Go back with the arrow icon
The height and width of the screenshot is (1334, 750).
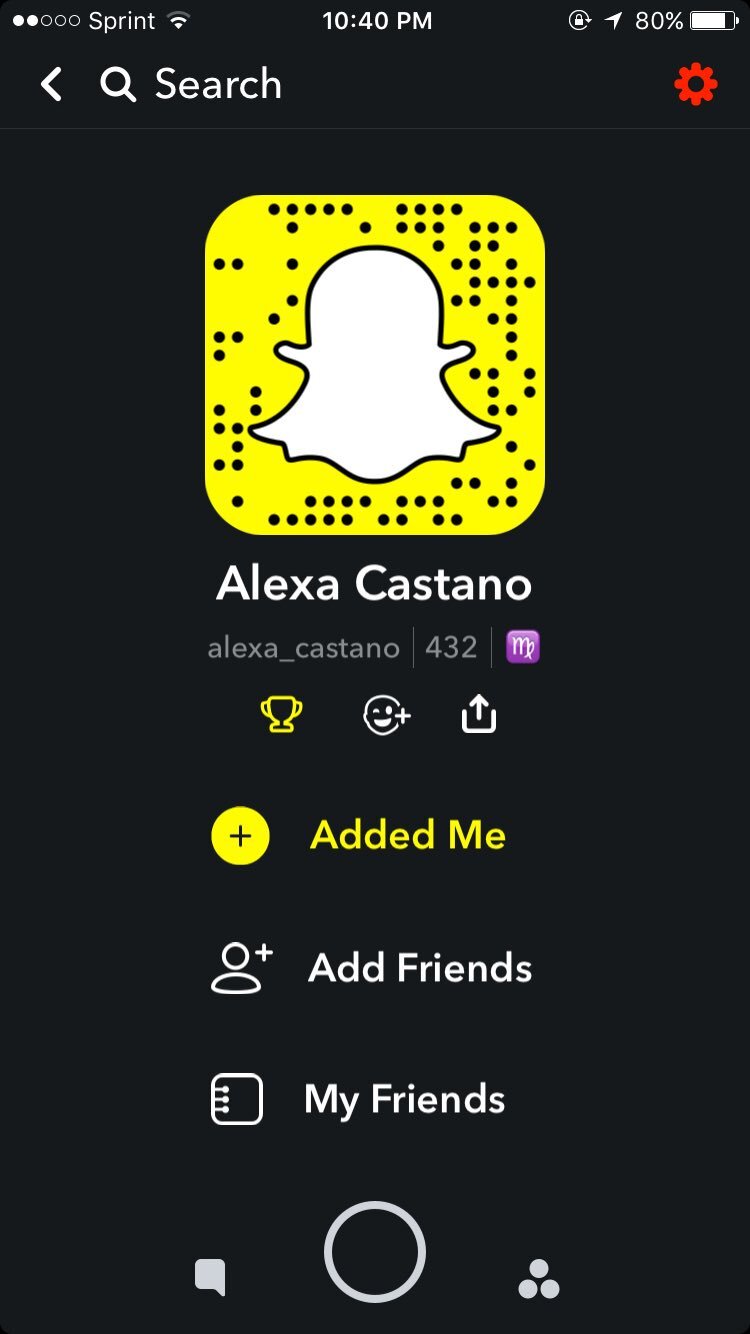[52, 85]
